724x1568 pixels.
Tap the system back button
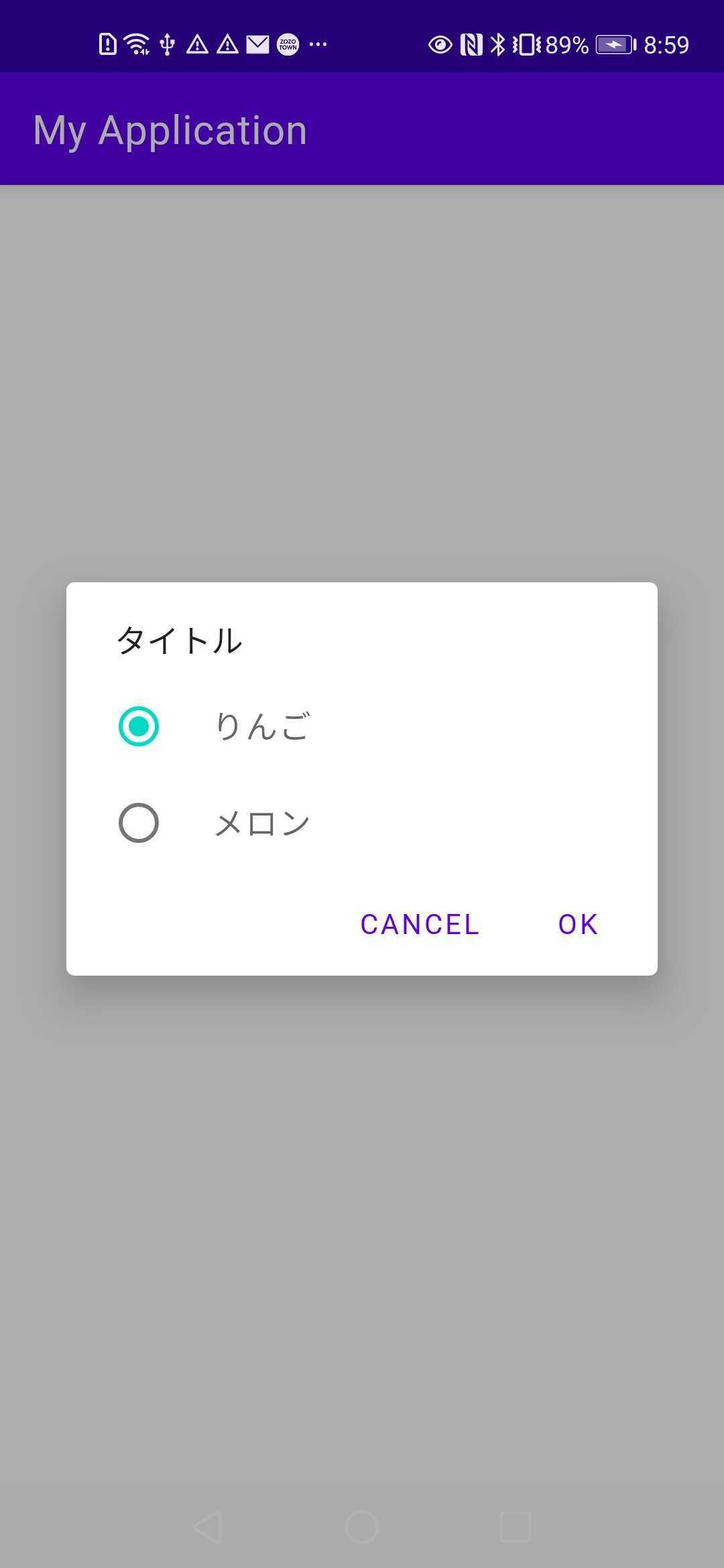coord(207,1527)
